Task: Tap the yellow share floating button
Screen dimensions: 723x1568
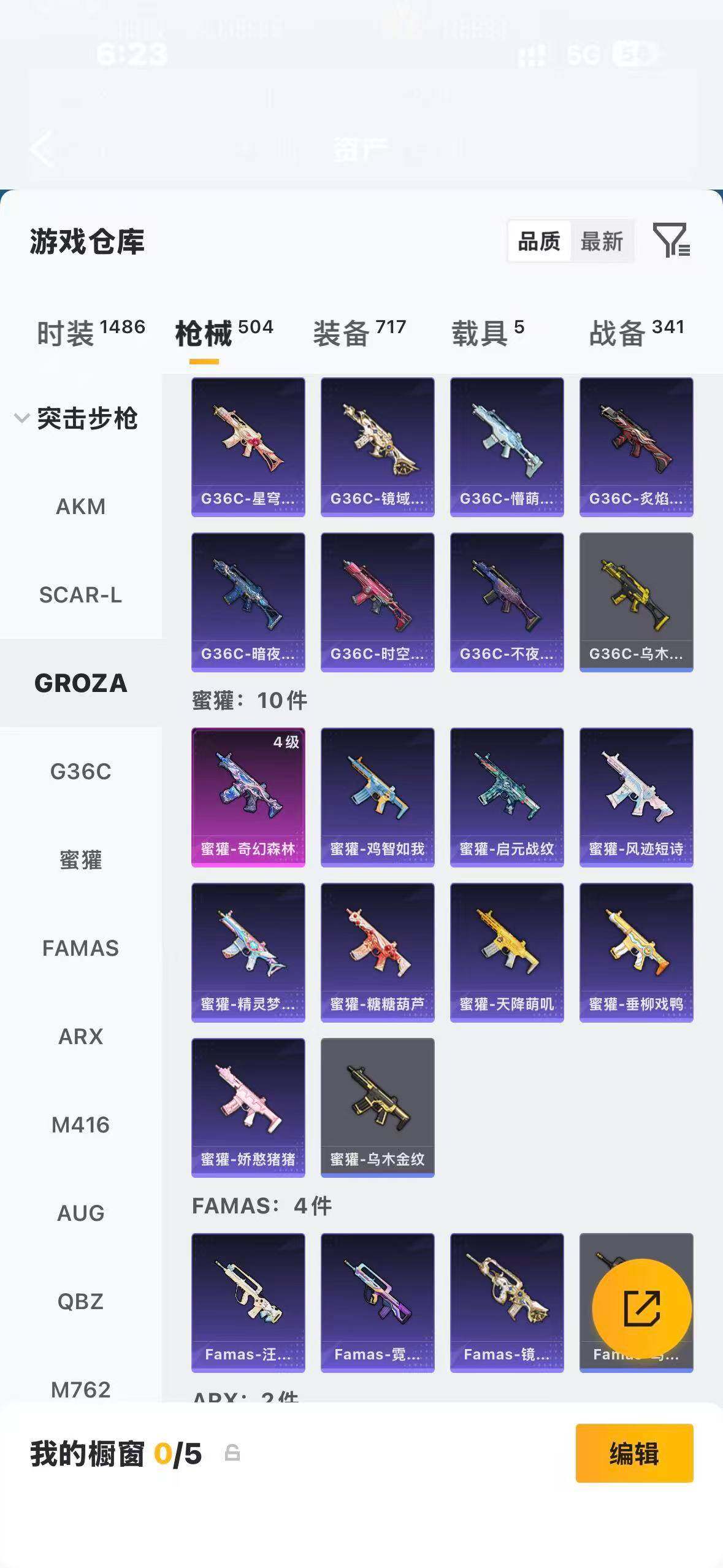Action: 642,1309
